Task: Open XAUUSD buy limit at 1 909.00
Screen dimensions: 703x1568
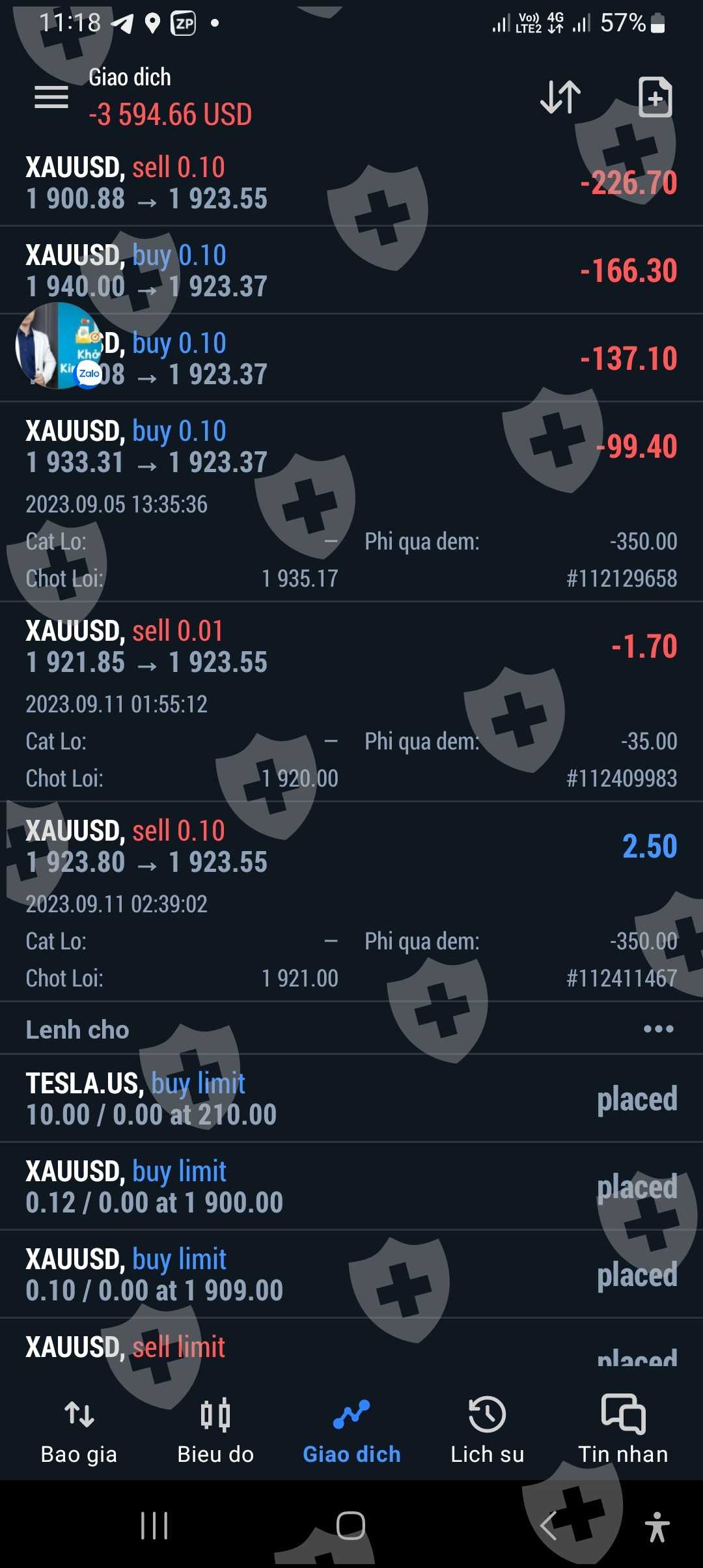Action: tap(351, 1274)
